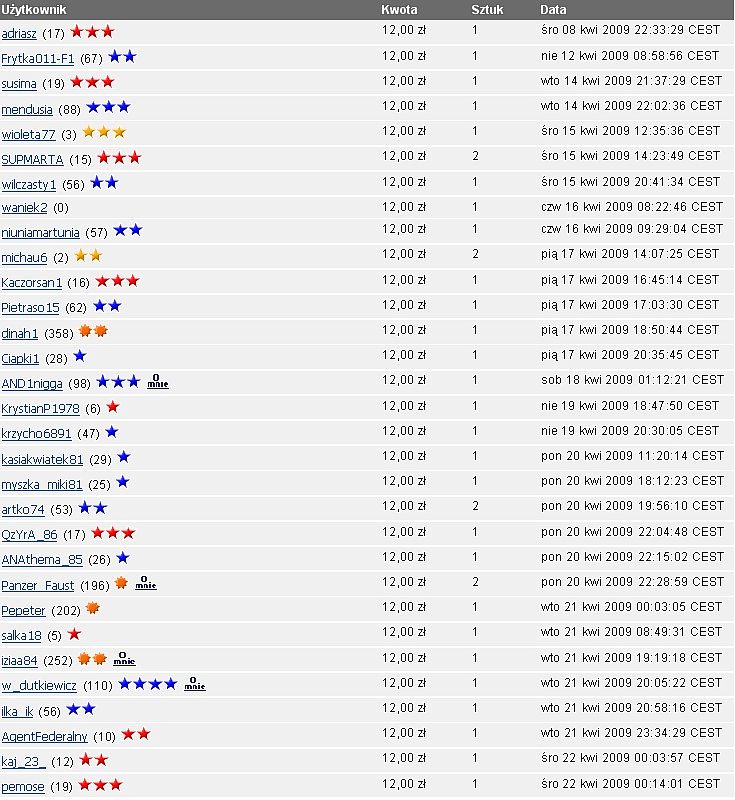Open the 'o mnie' page of AND1nigga
The width and height of the screenshot is (735, 800).
point(158,382)
